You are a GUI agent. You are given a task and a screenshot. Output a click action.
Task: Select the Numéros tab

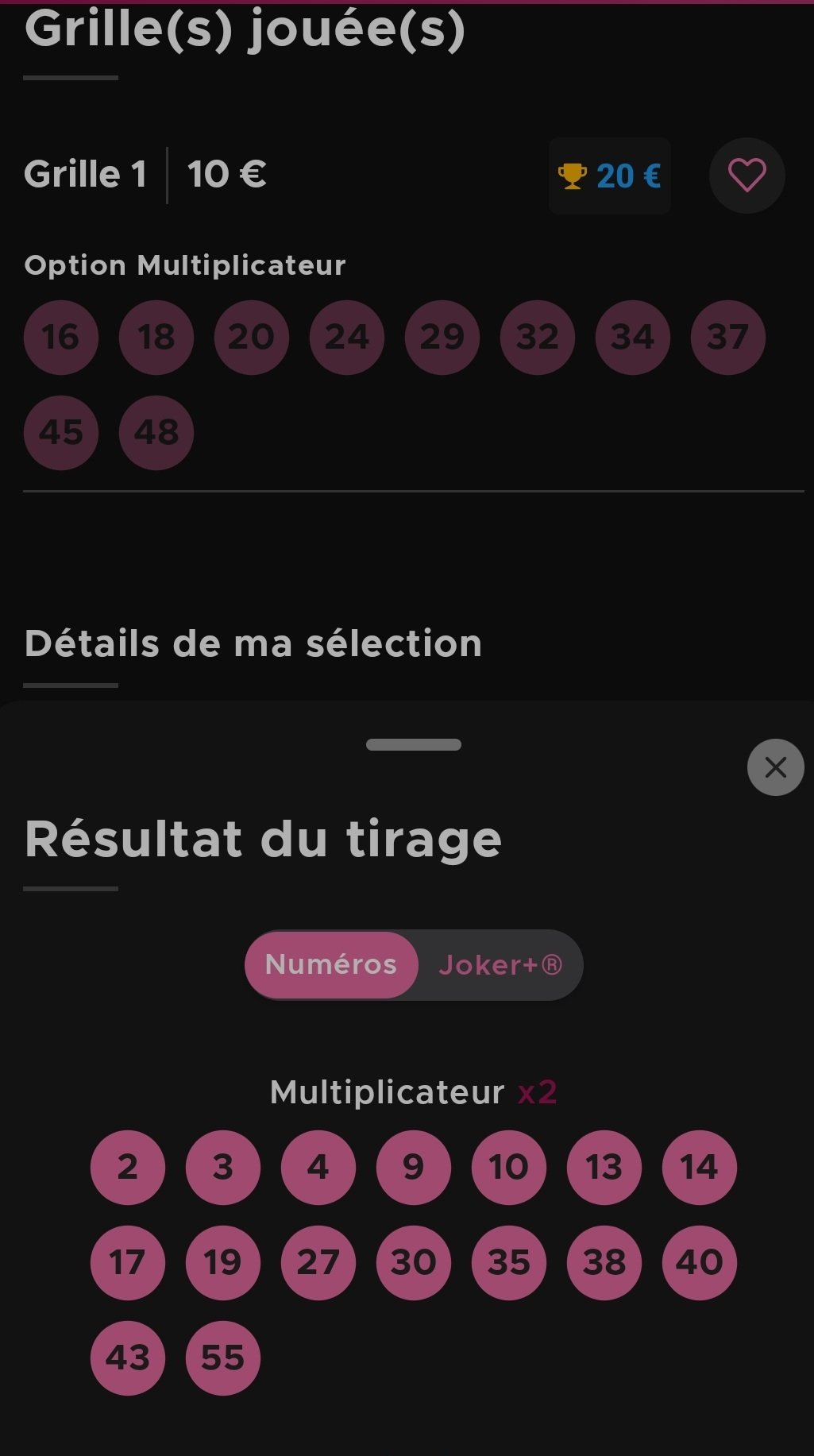(x=331, y=965)
